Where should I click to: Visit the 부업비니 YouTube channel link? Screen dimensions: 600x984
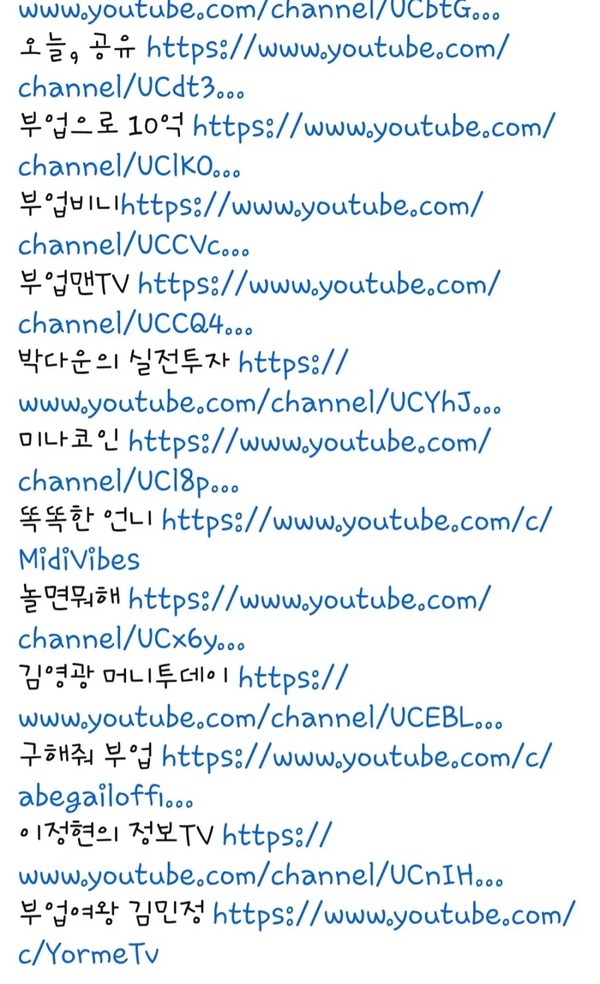pyautogui.click(x=300, y=208)
